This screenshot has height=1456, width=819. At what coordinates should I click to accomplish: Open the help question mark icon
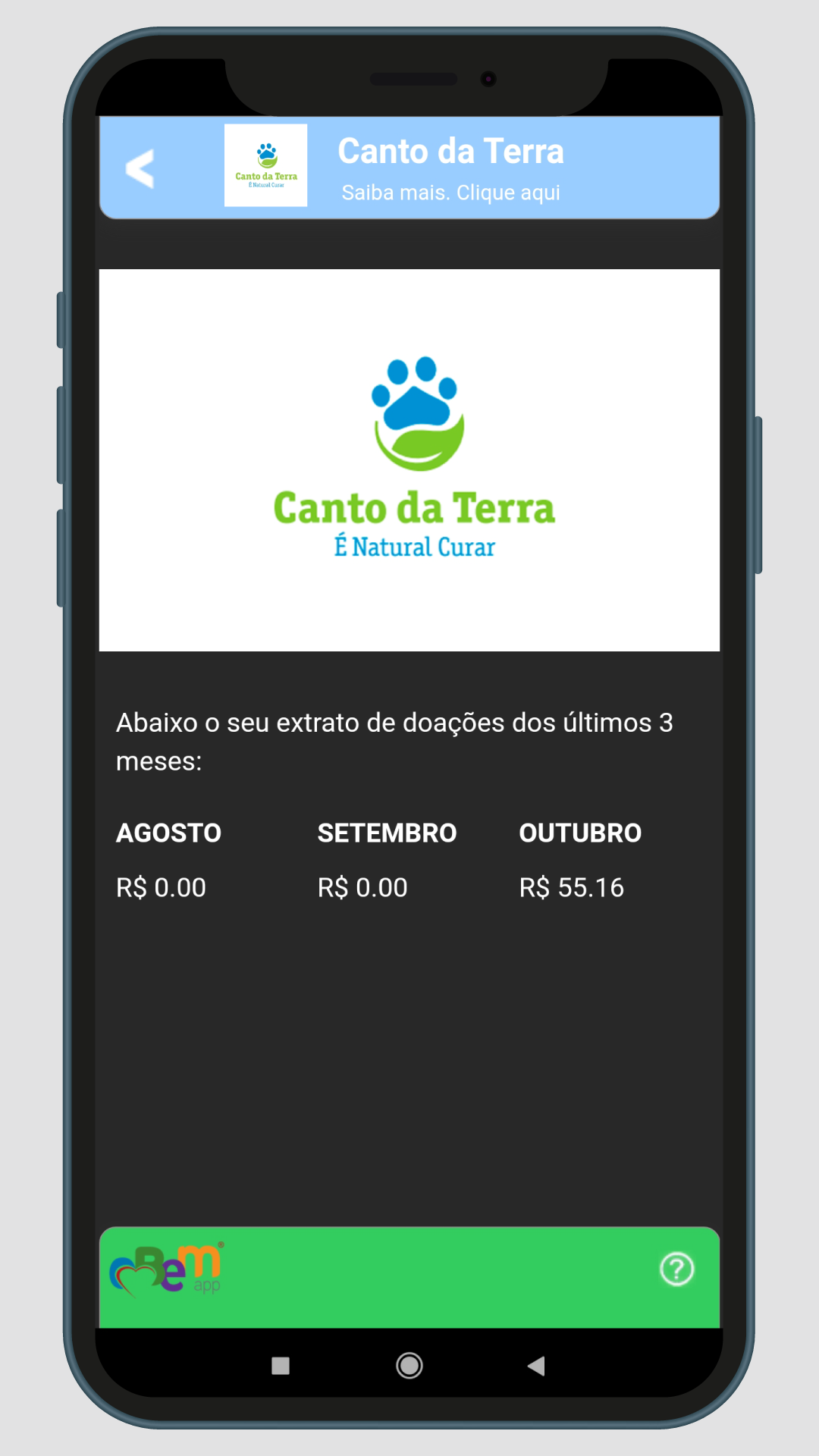click(676, 1269)
